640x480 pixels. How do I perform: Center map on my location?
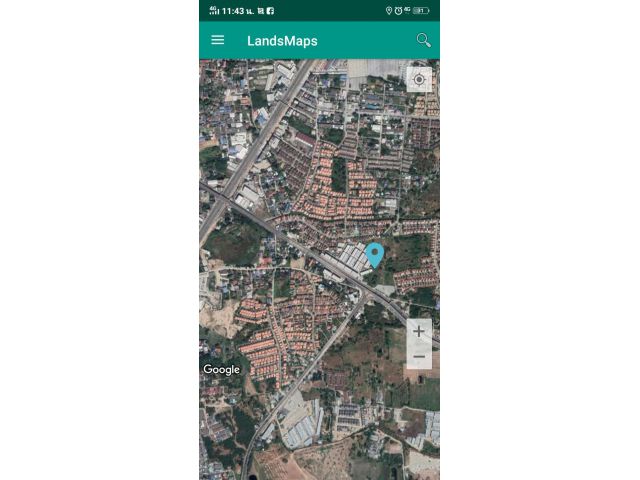click(x=419, y=80)
